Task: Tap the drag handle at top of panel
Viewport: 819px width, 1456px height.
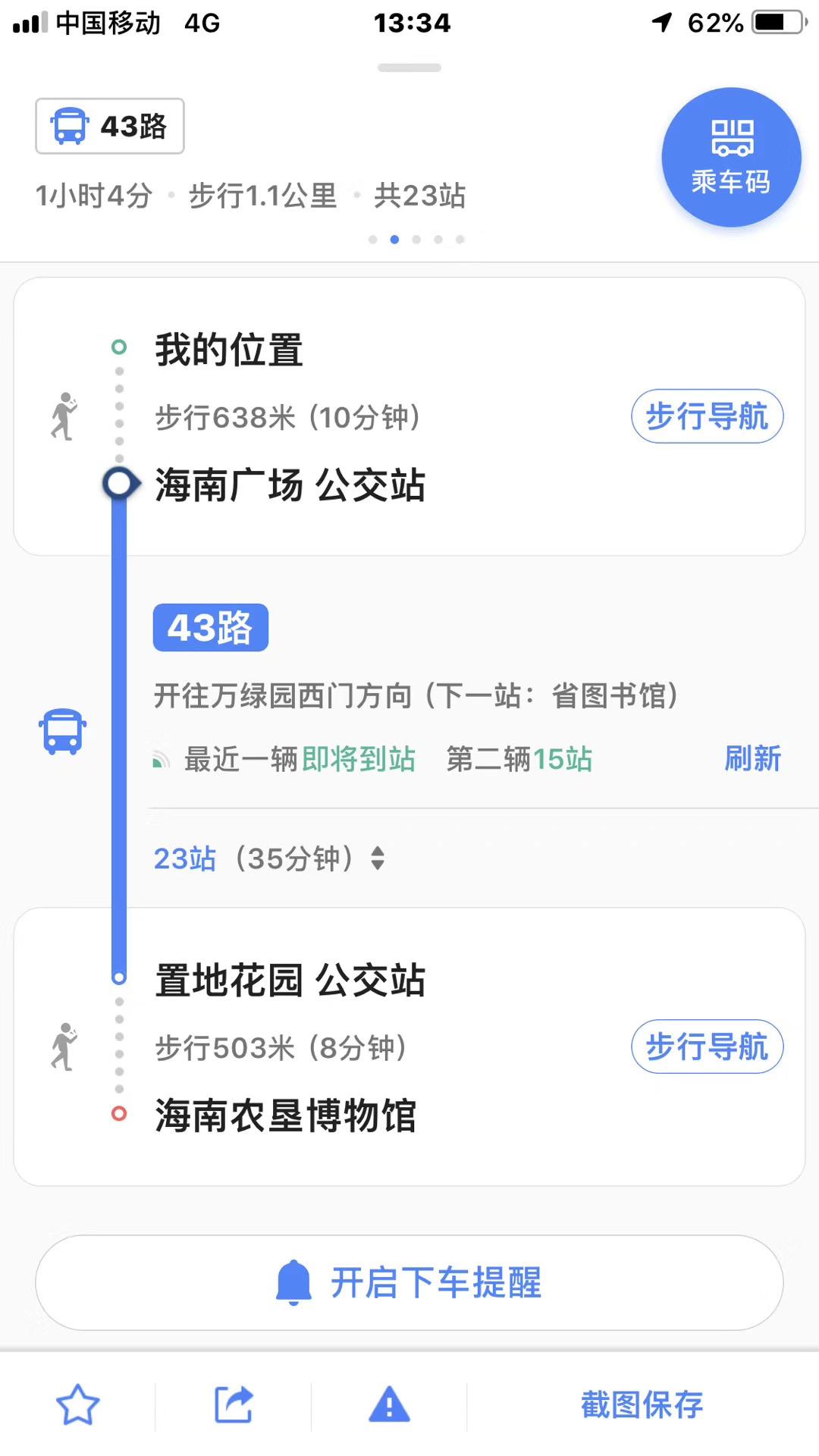Action: click(409, 67)
